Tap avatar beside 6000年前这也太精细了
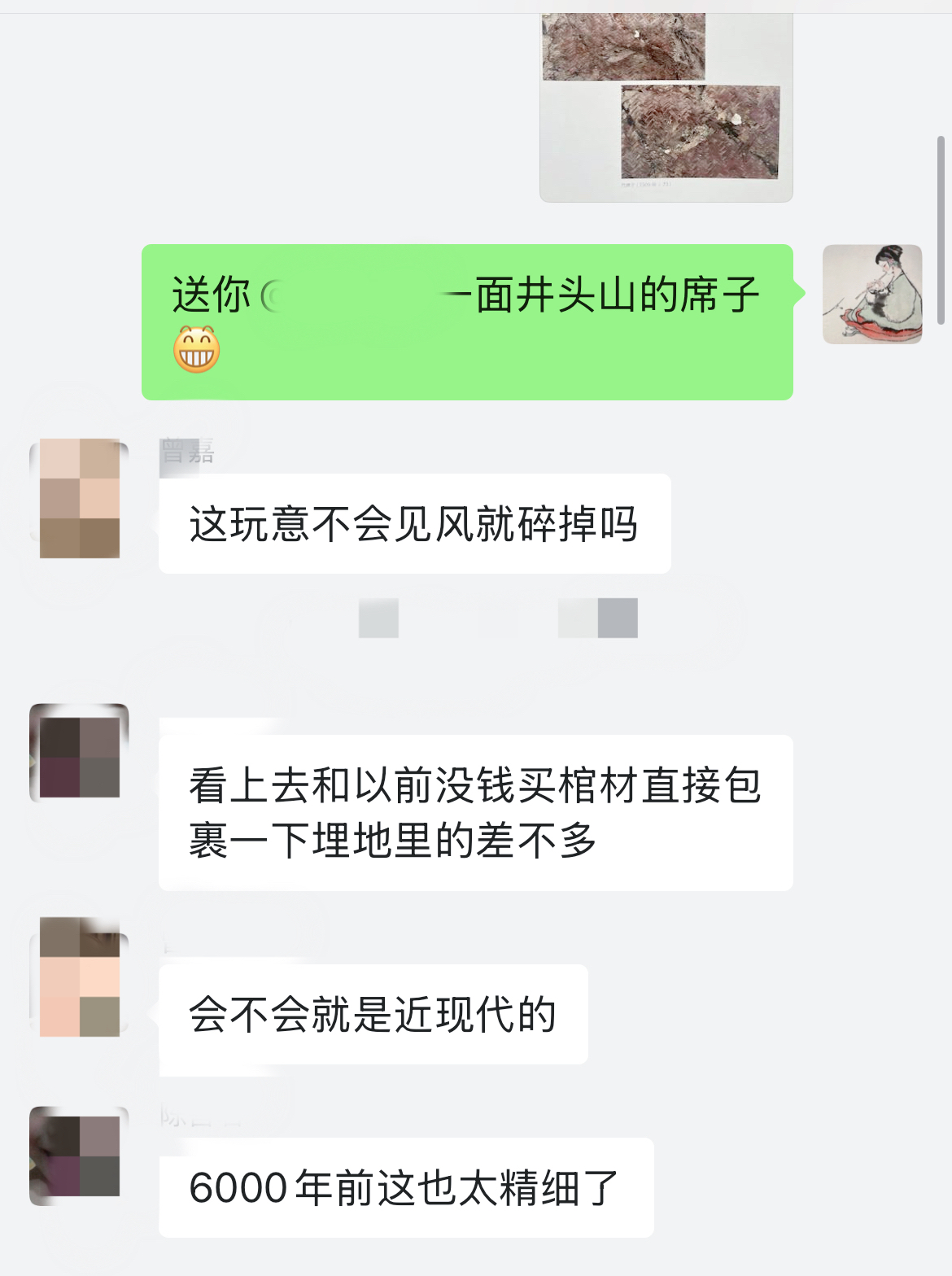The height and width of the screenshot is (1276, 952). tap(79, 1156)
